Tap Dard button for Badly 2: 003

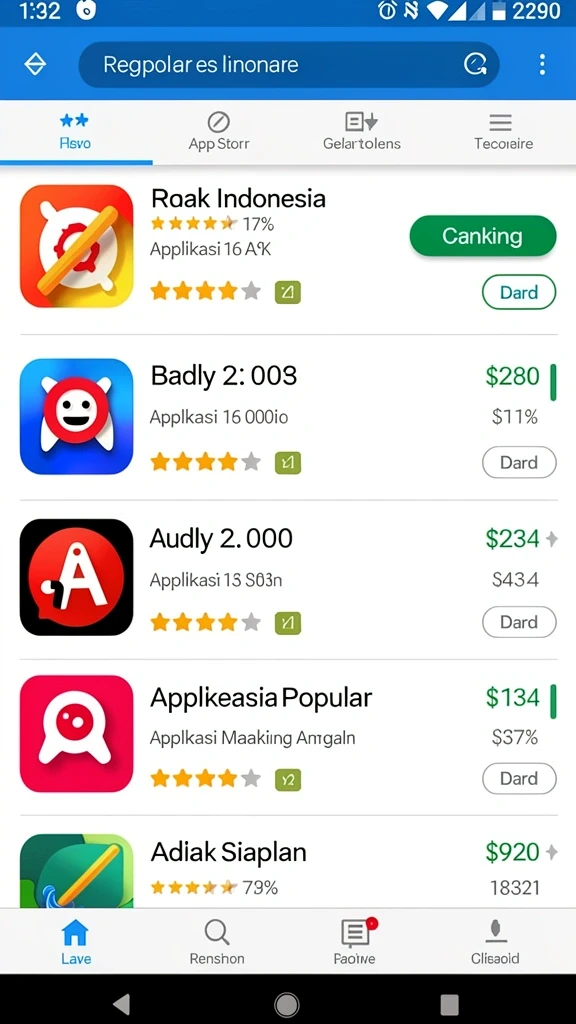click(x=519, y=462)
